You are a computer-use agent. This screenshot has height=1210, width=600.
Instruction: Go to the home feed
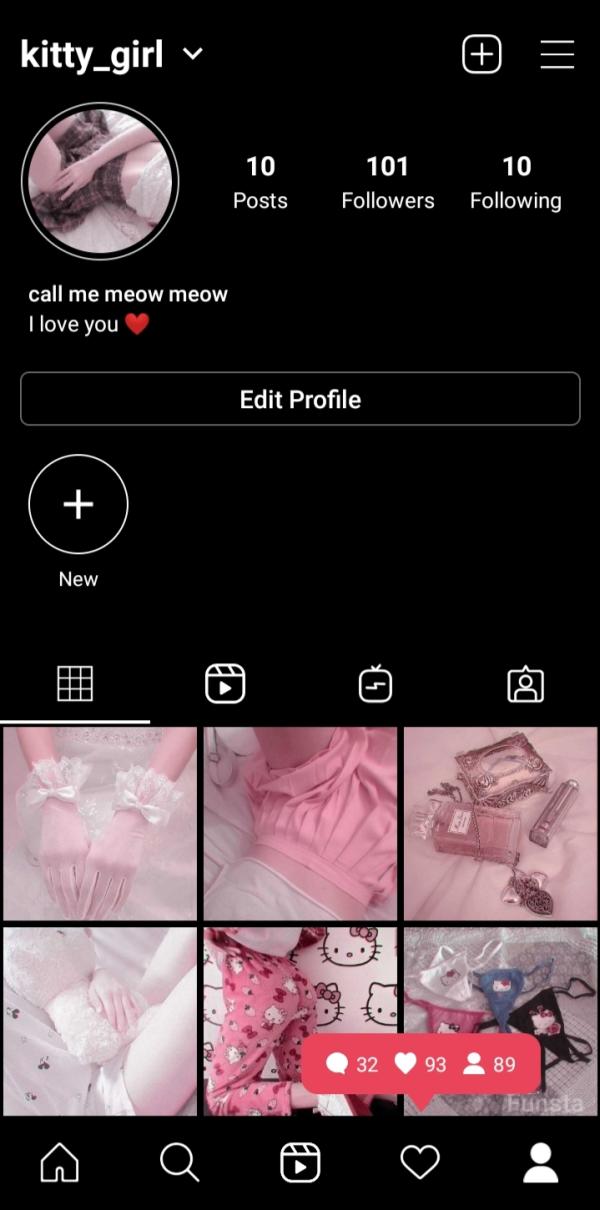click(59, 1163)
